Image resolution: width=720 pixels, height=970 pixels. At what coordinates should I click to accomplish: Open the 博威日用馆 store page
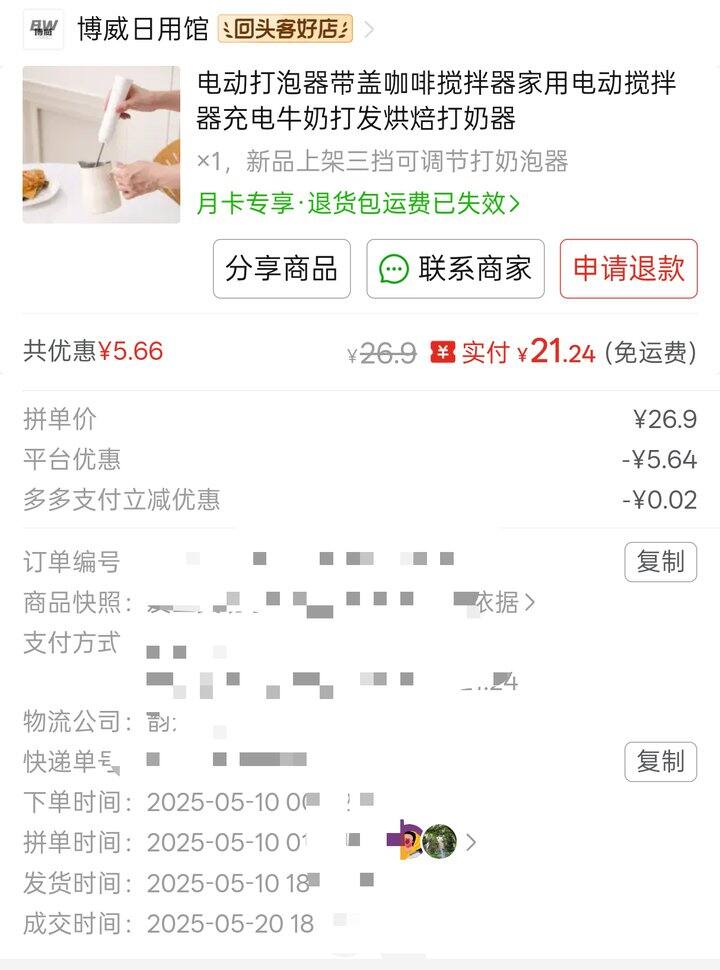coord(142,29)
